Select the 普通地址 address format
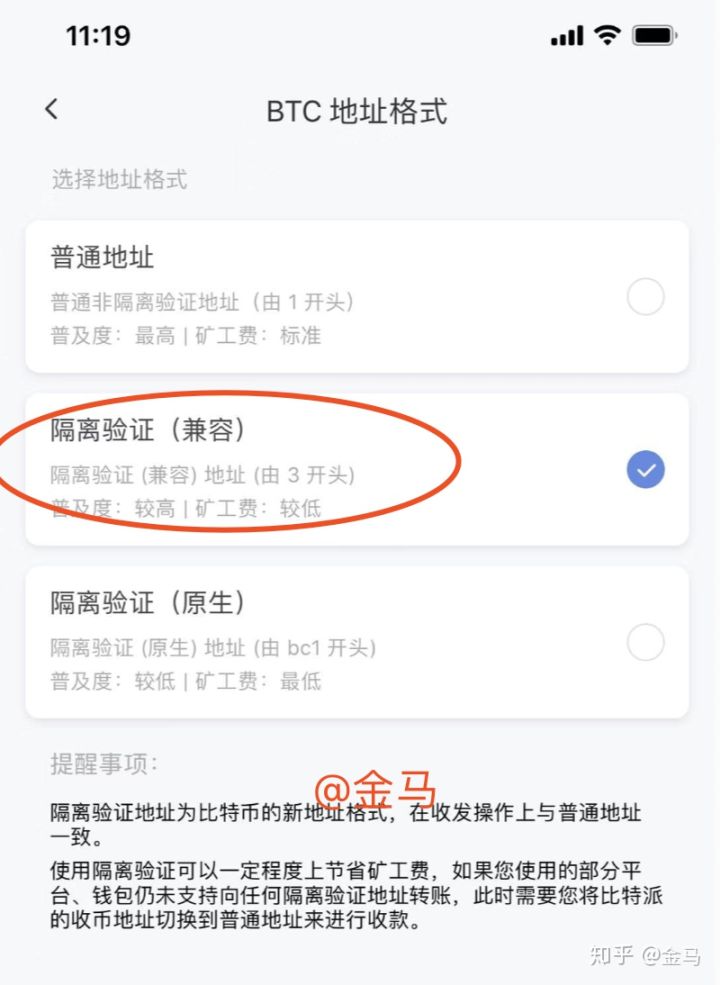Image resolution: width=720 pixels, height=985 pixels. (x=645, y=297)
